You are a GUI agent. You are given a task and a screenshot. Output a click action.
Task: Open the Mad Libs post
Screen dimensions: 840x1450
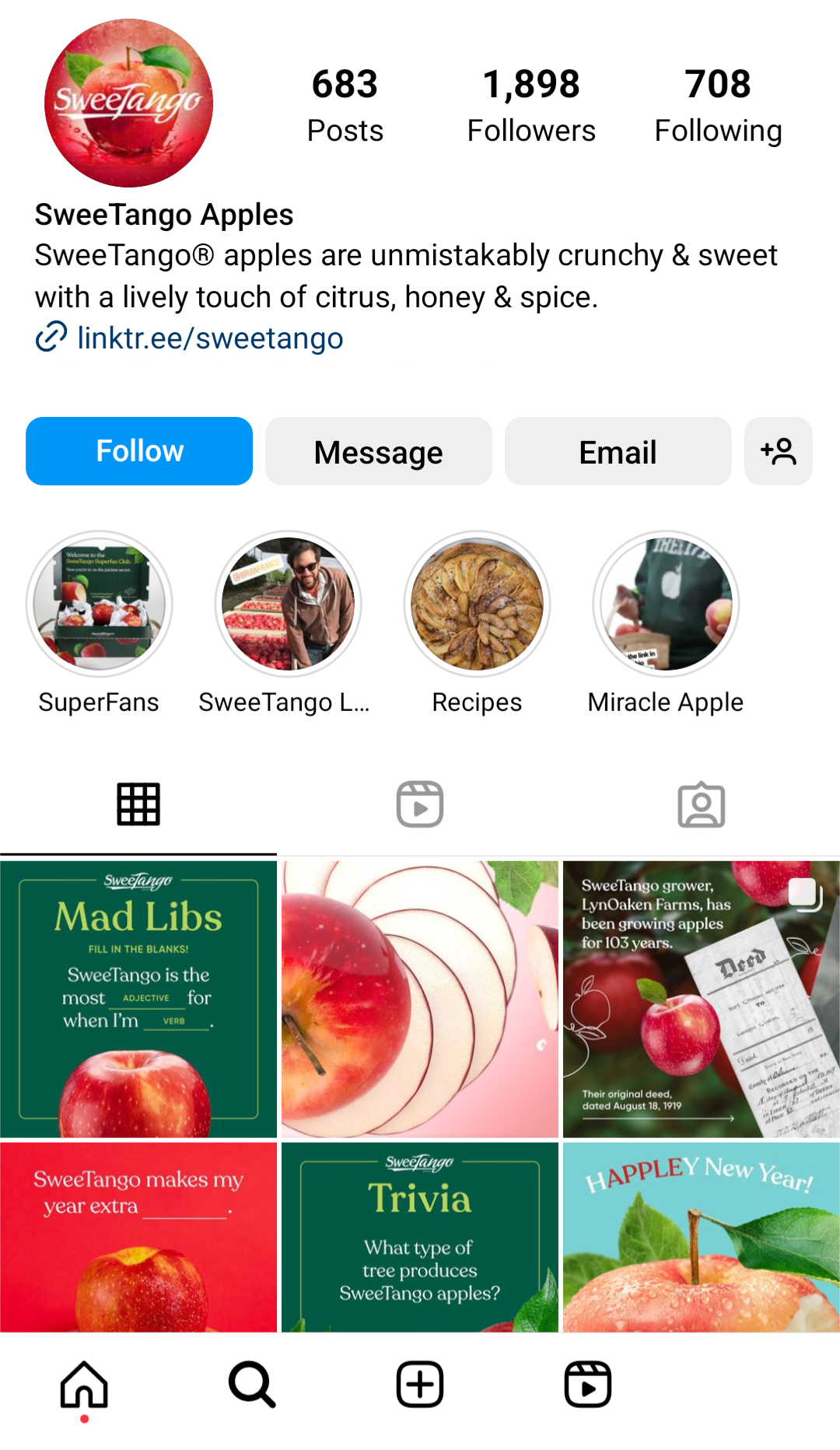coord(138,1000)
